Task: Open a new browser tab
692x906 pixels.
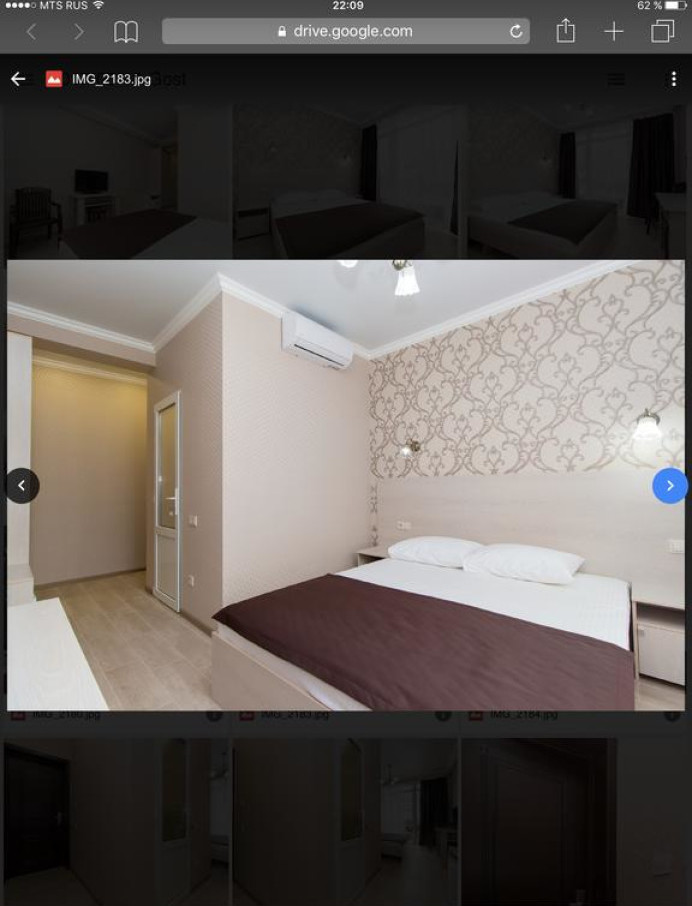Action: (614, 31)
